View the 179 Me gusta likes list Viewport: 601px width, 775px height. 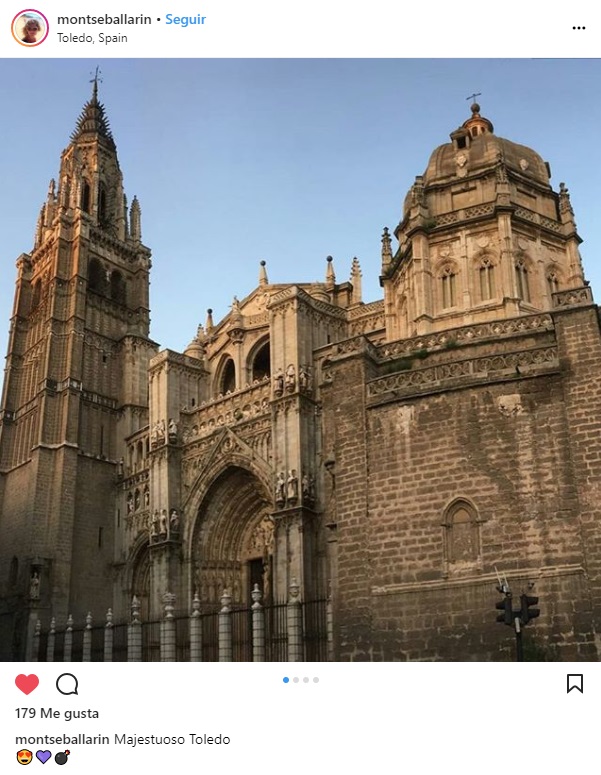coord(57,714)
